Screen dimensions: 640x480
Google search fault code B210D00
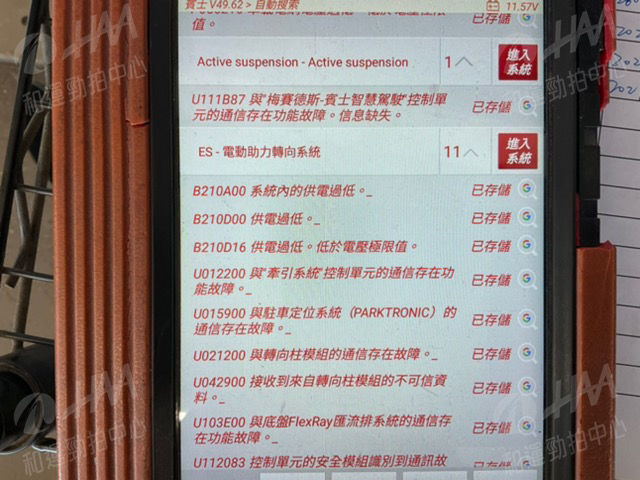pos(527,217)
